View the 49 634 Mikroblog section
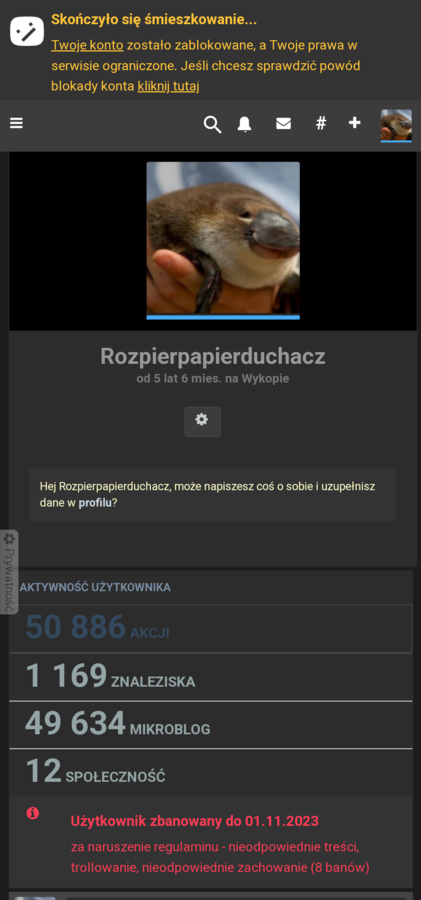 [x=210, y=724]
